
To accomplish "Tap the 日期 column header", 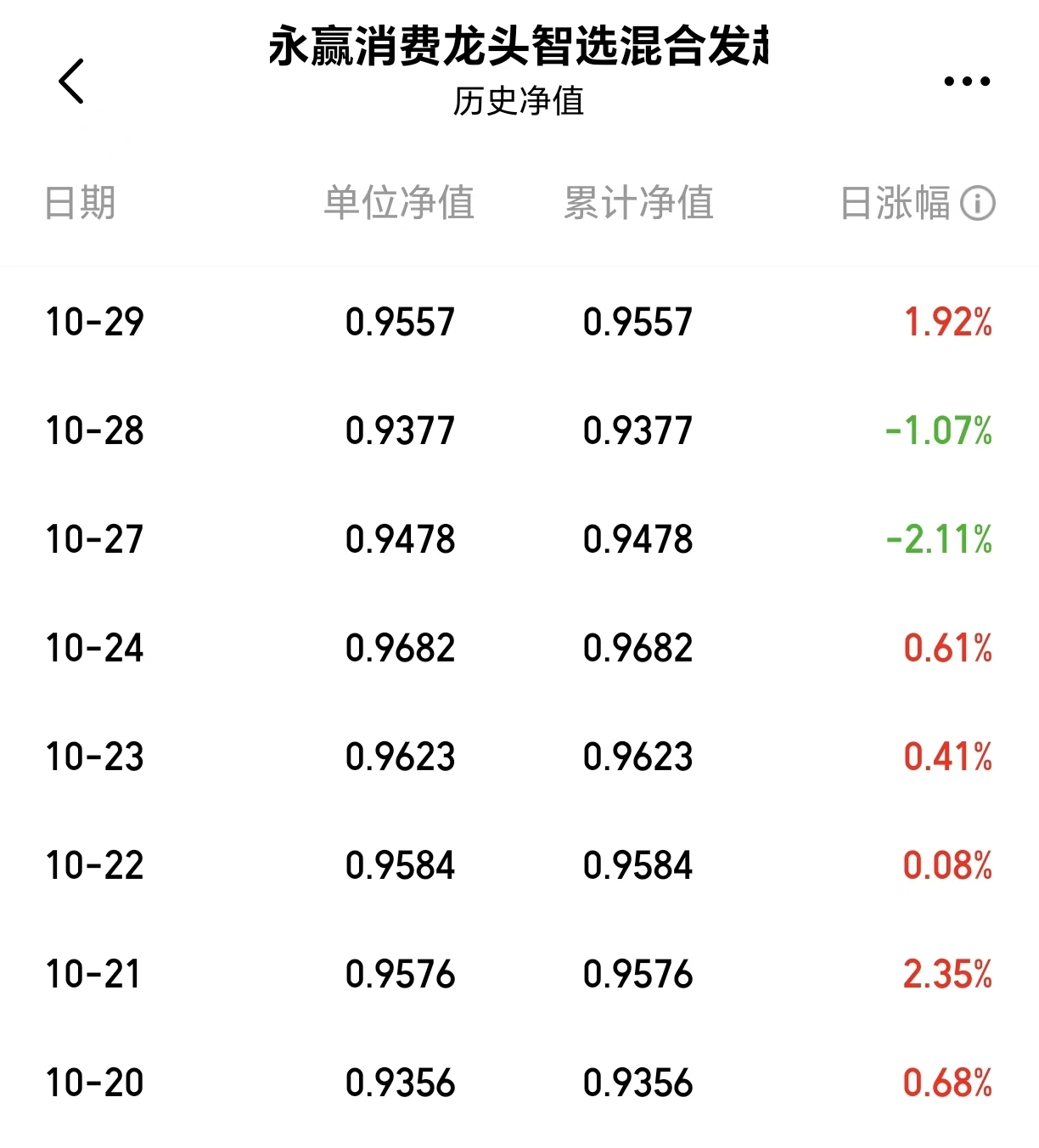I will click(81, 202).
